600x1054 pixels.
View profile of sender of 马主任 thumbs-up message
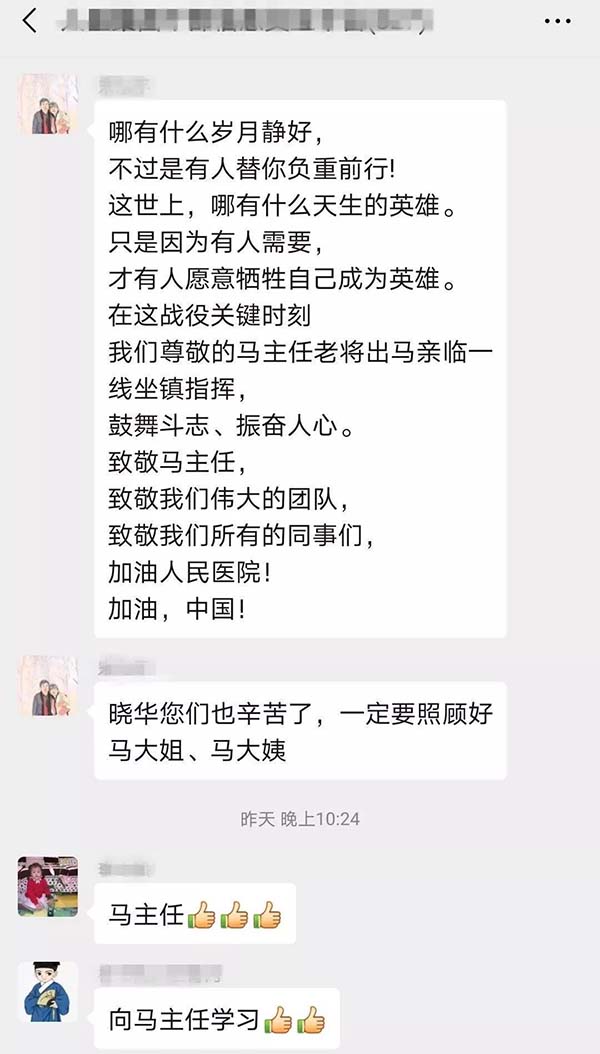(x=48, y=886)
